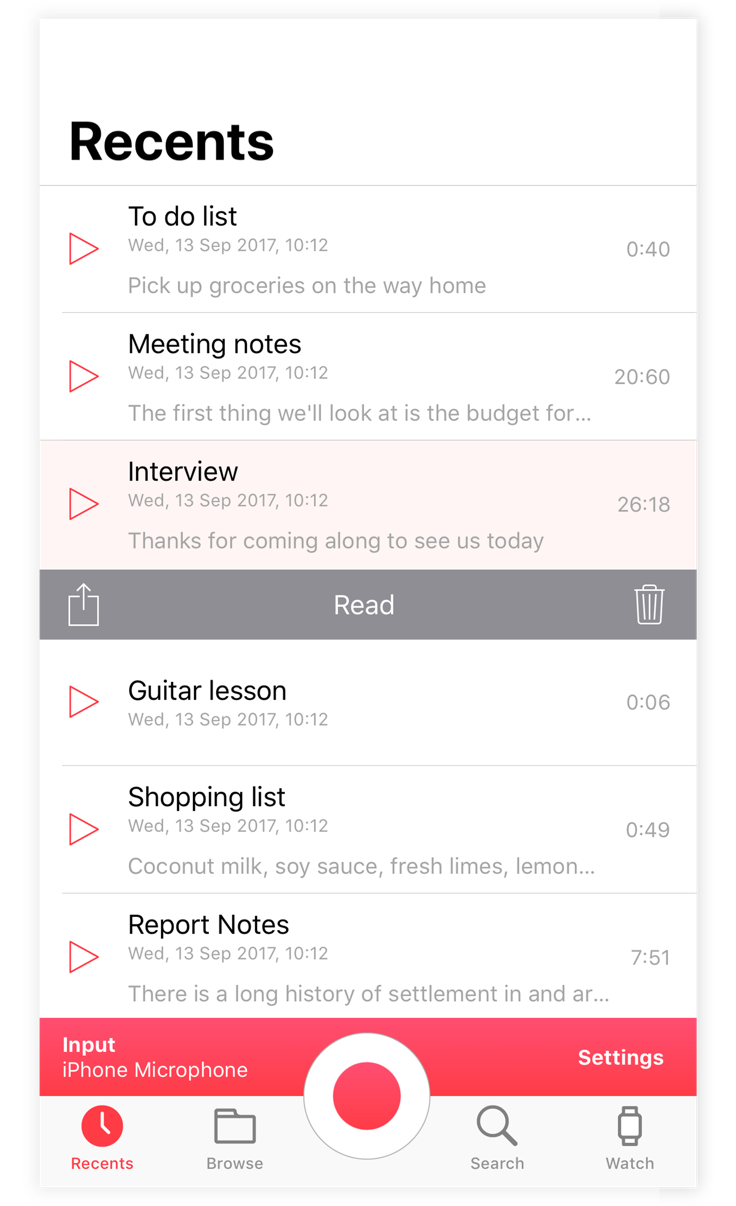
Task: Switch to the Watch tab
Action: [629, 1138]
